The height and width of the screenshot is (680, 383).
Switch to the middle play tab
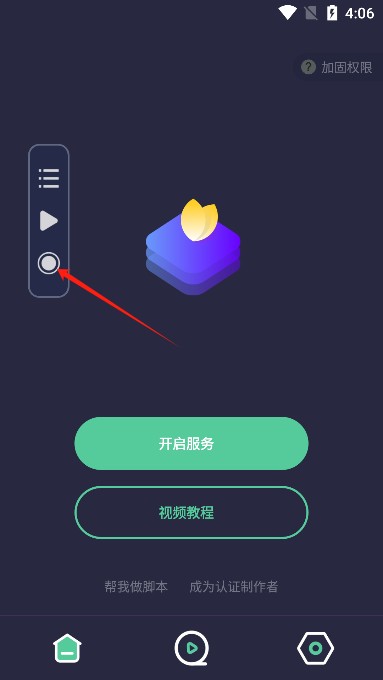tap(191, 648)
